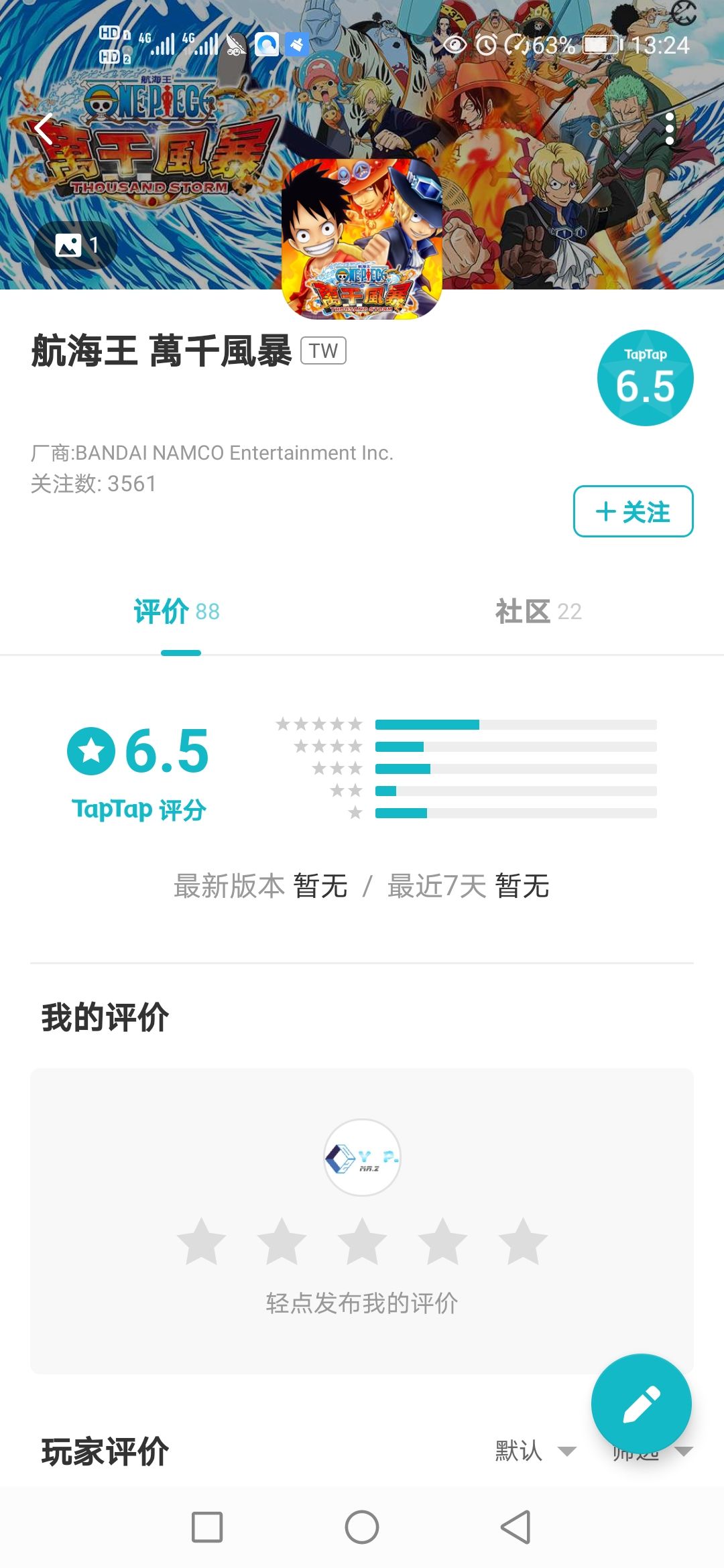Expand the 默认 sort dropdown
This screenshot has height=1568, width=724.
pyautogui.click(x=535, y=1451)
